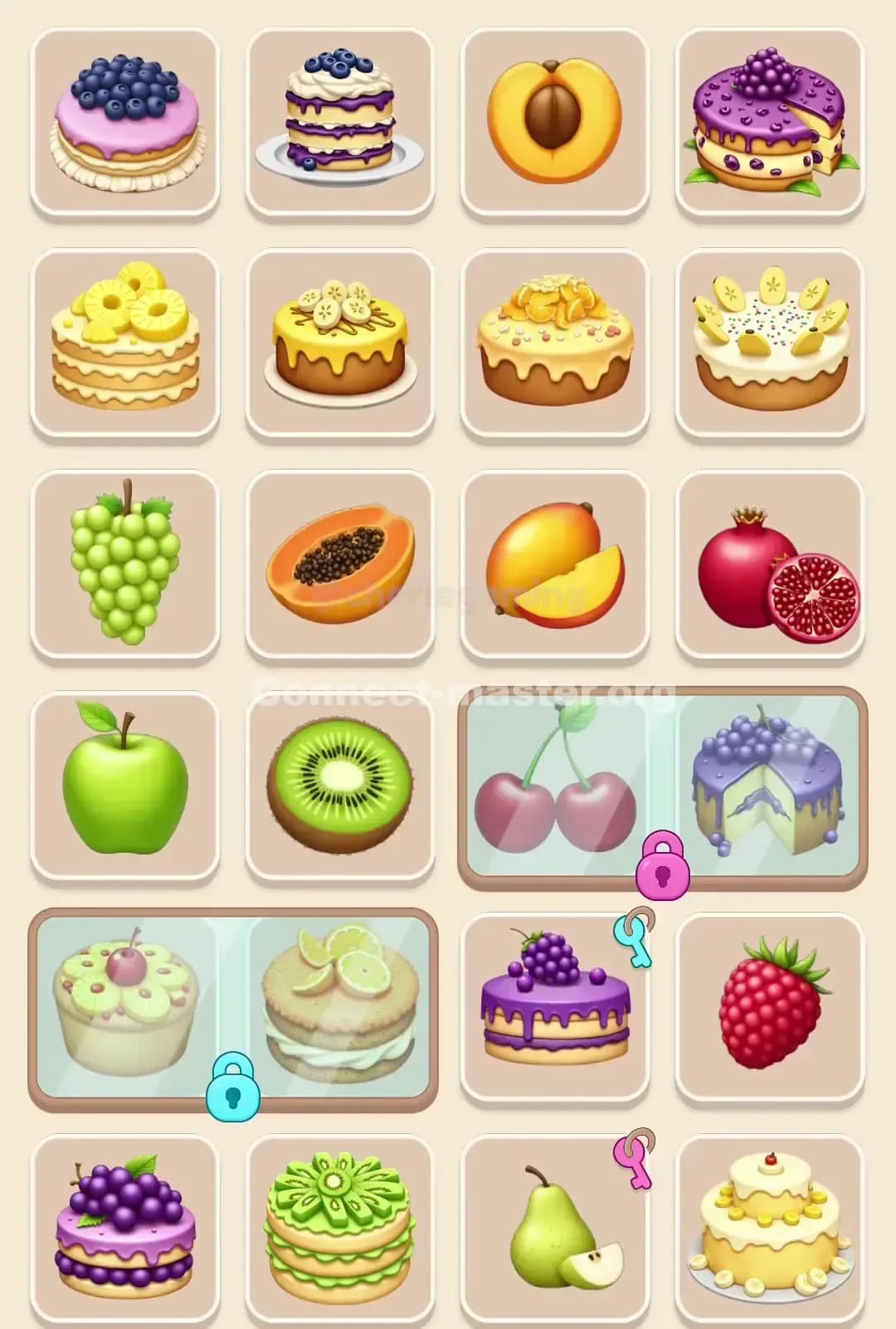
Task: Tap the raspberry tile
Action: [769, 1008]
